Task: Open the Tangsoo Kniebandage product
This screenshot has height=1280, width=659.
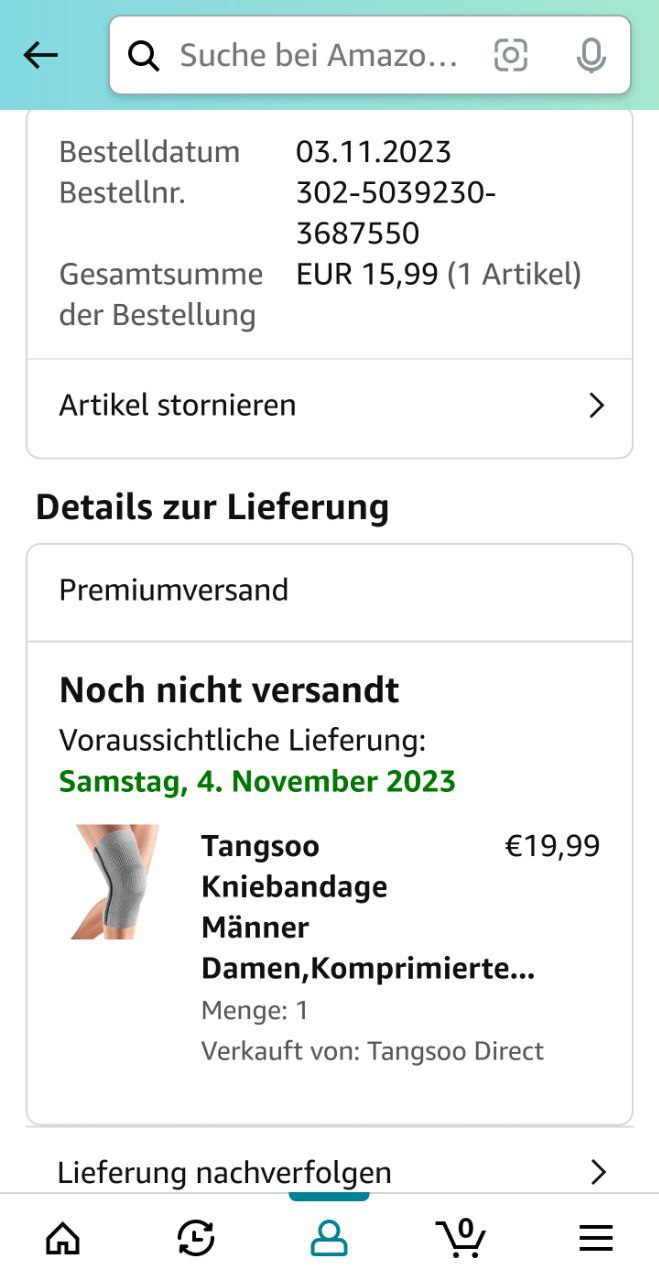Action: click(x=368, y=907)
